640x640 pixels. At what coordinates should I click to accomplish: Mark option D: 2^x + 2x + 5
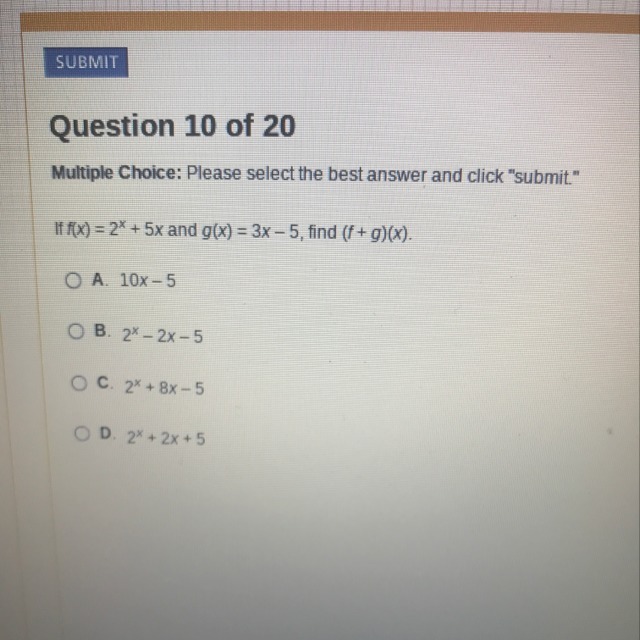point(80,435)
